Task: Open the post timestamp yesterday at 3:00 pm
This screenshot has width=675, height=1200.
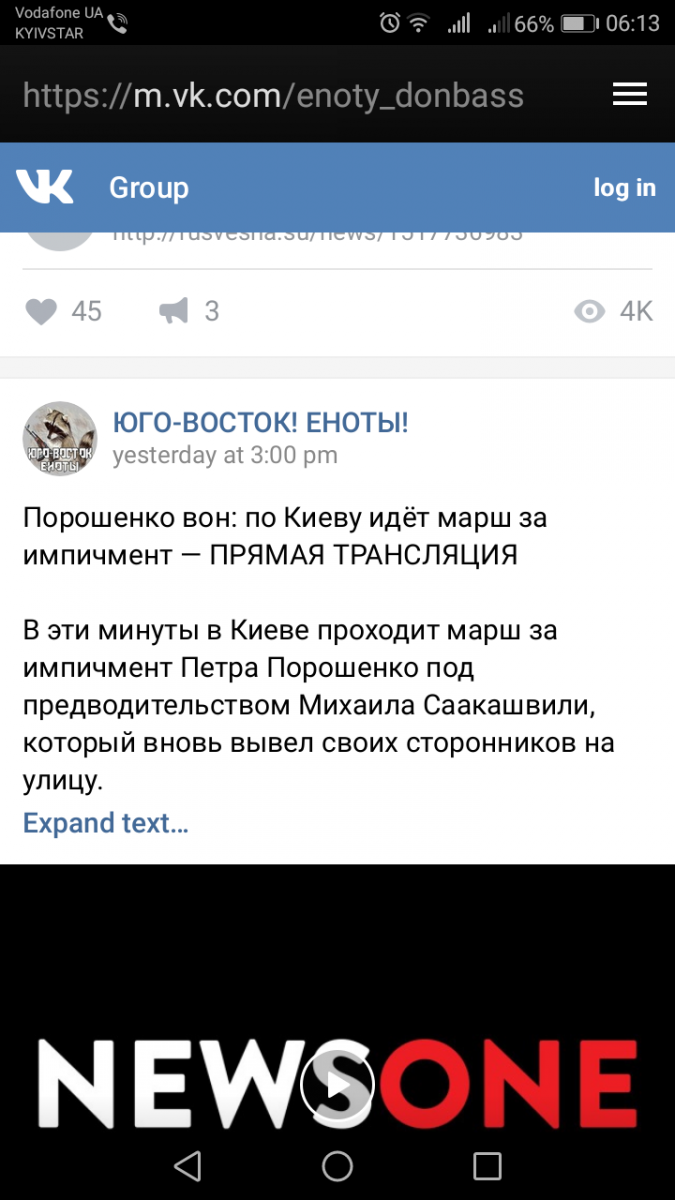Action: (x=225, y=455)
